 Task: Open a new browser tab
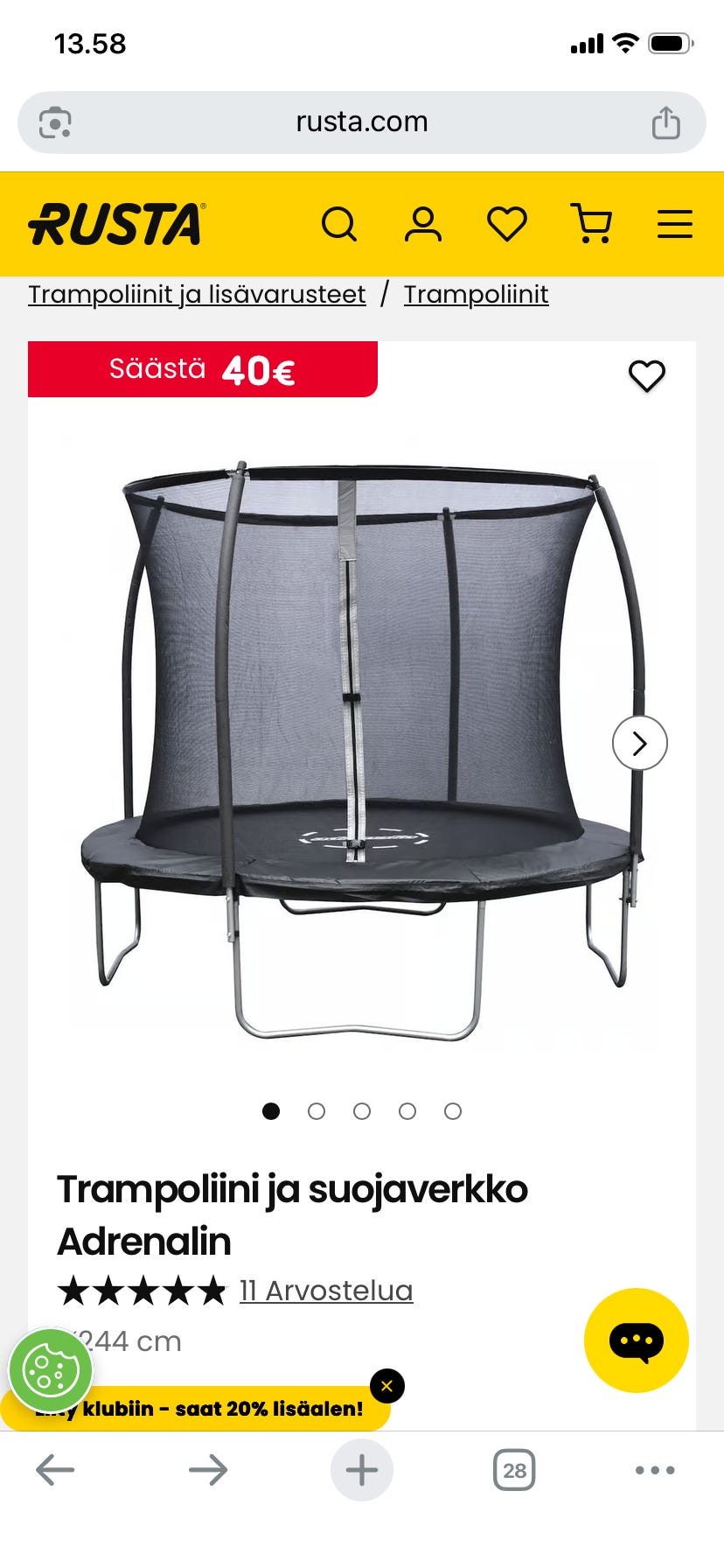point(362,1470)
